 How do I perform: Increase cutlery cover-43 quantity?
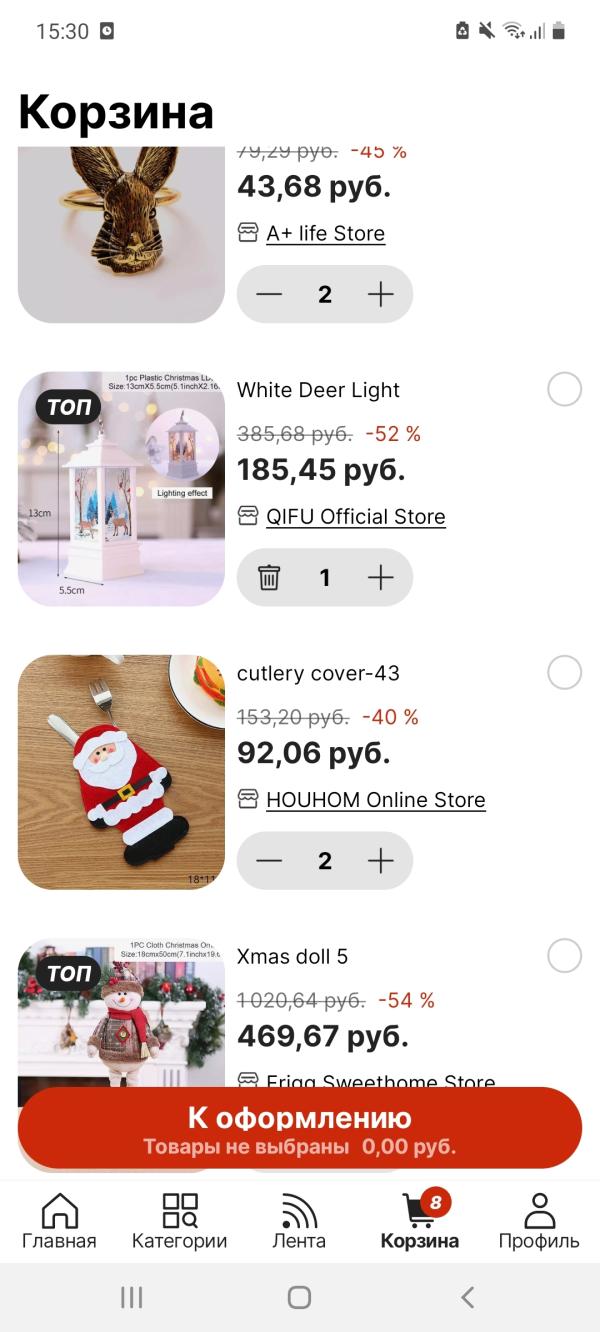tap(381, 860)
